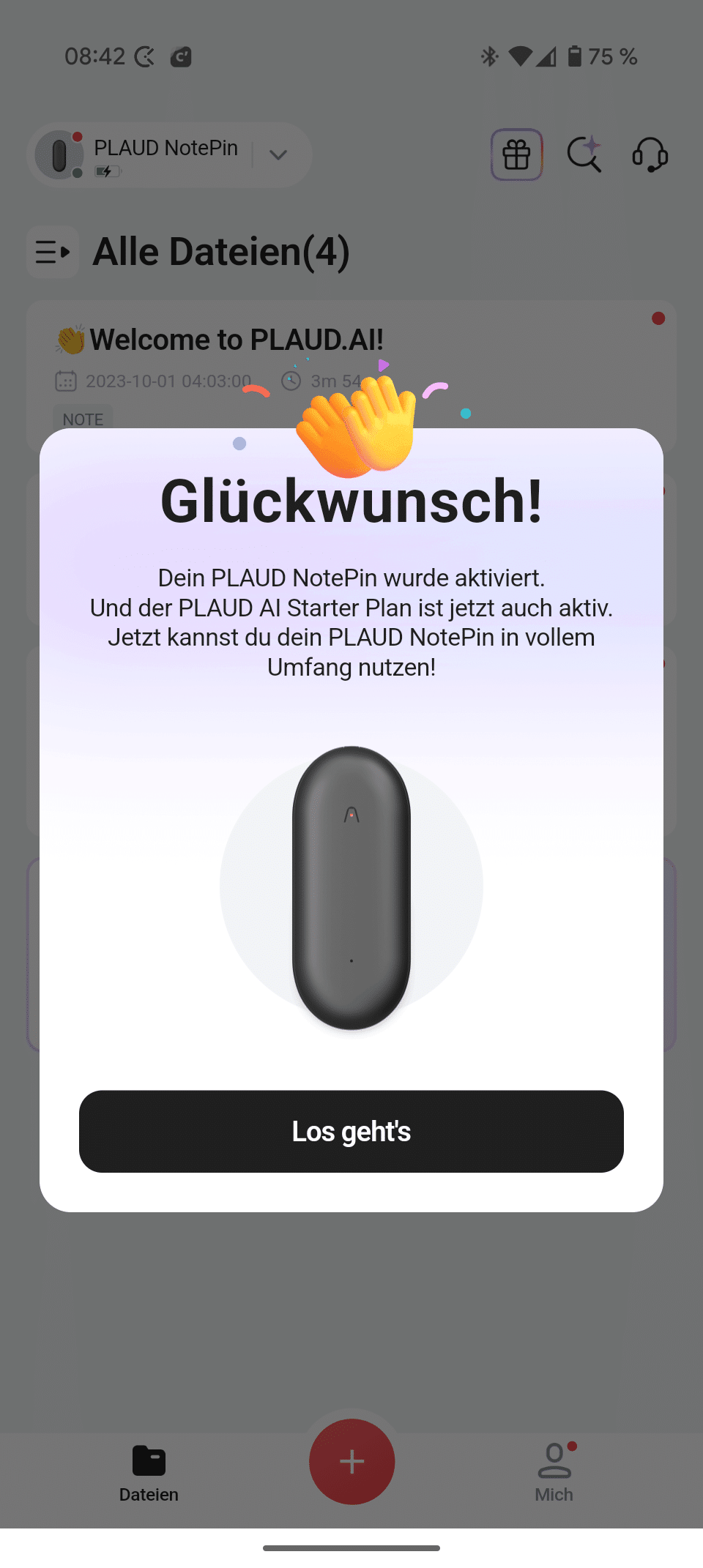Expand the PLAUD NotePin device dropdown
Image resolution: width=703 pixels, height=1568 pixels.
pos(278,155)
